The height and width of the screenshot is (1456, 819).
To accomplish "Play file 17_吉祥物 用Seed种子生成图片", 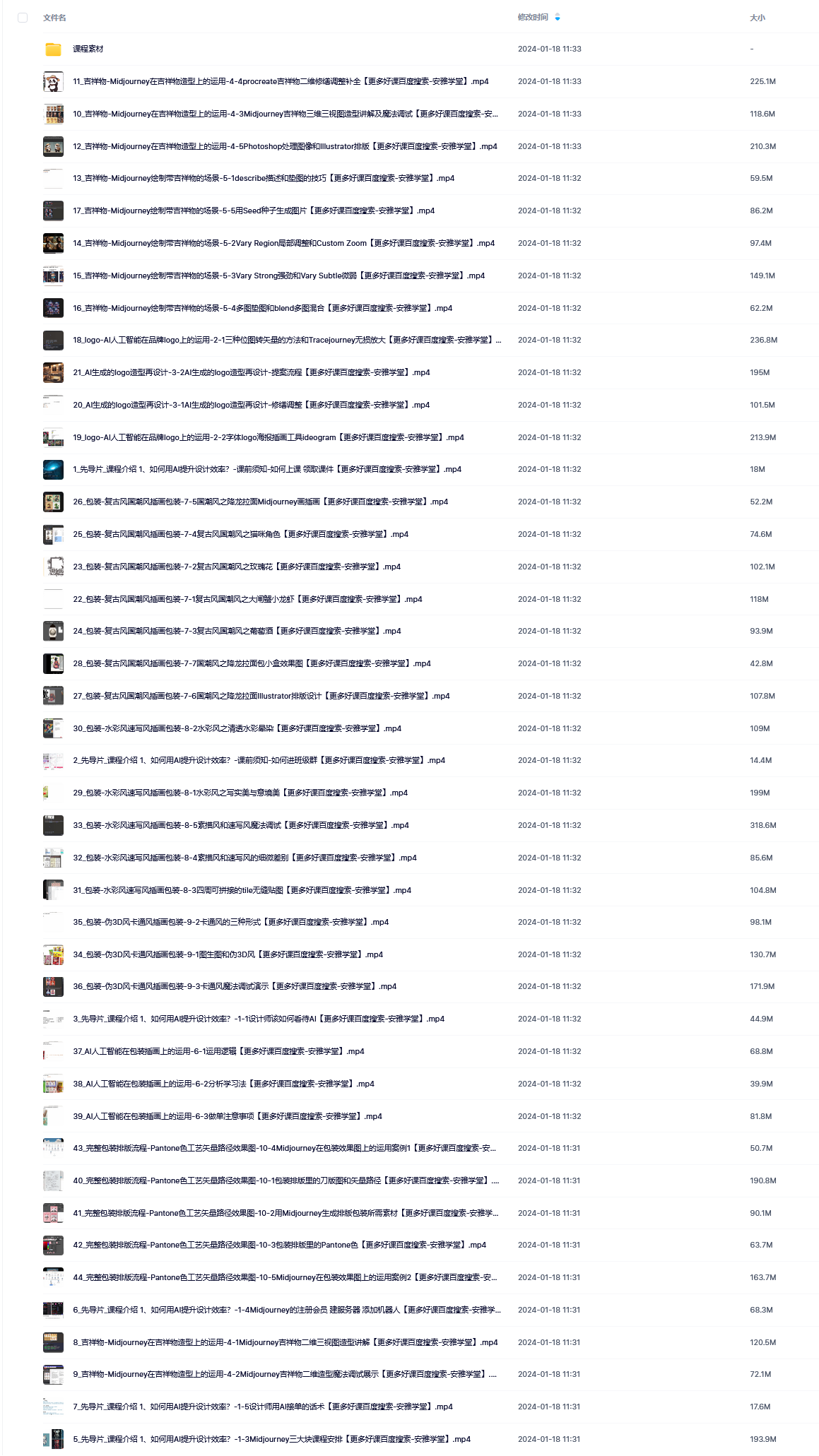I will tap(254, 211).
